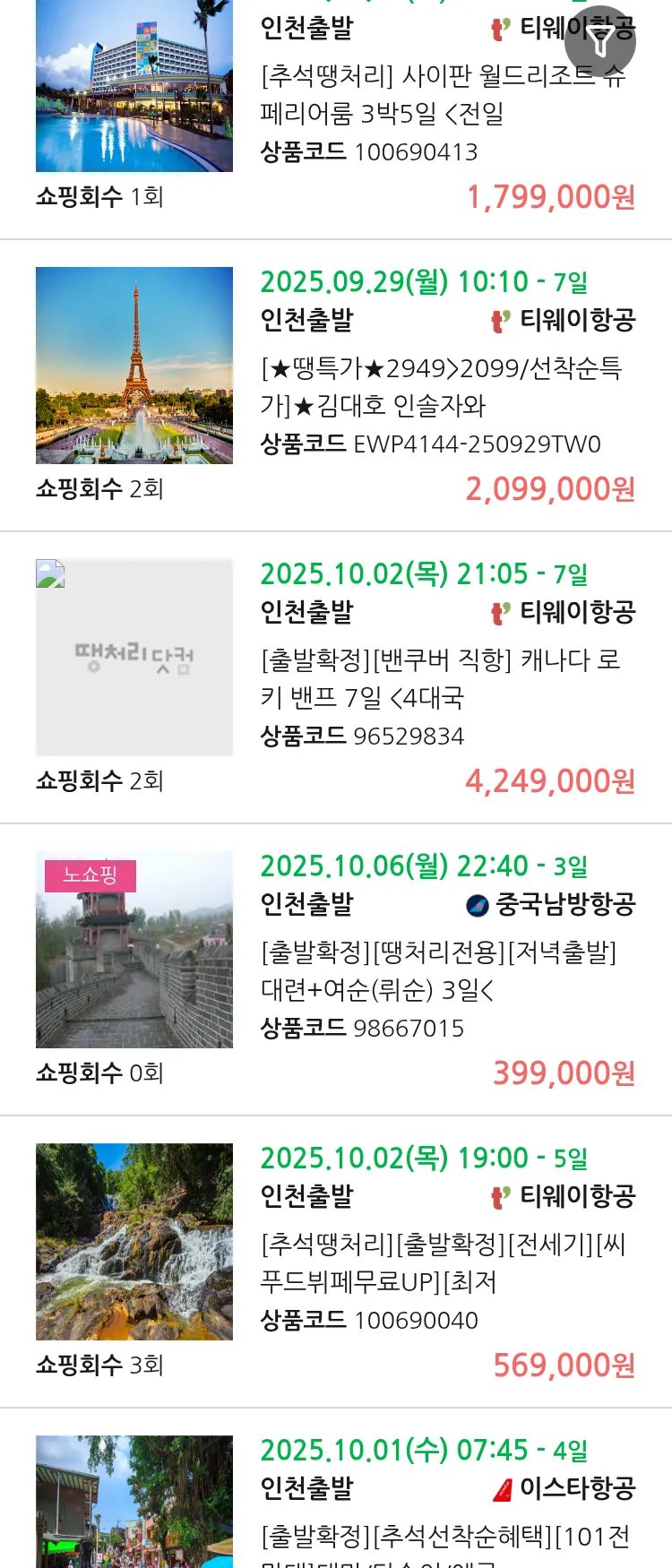Open the Saipan World Resort 1,799,000원 package

pos(443,94)
